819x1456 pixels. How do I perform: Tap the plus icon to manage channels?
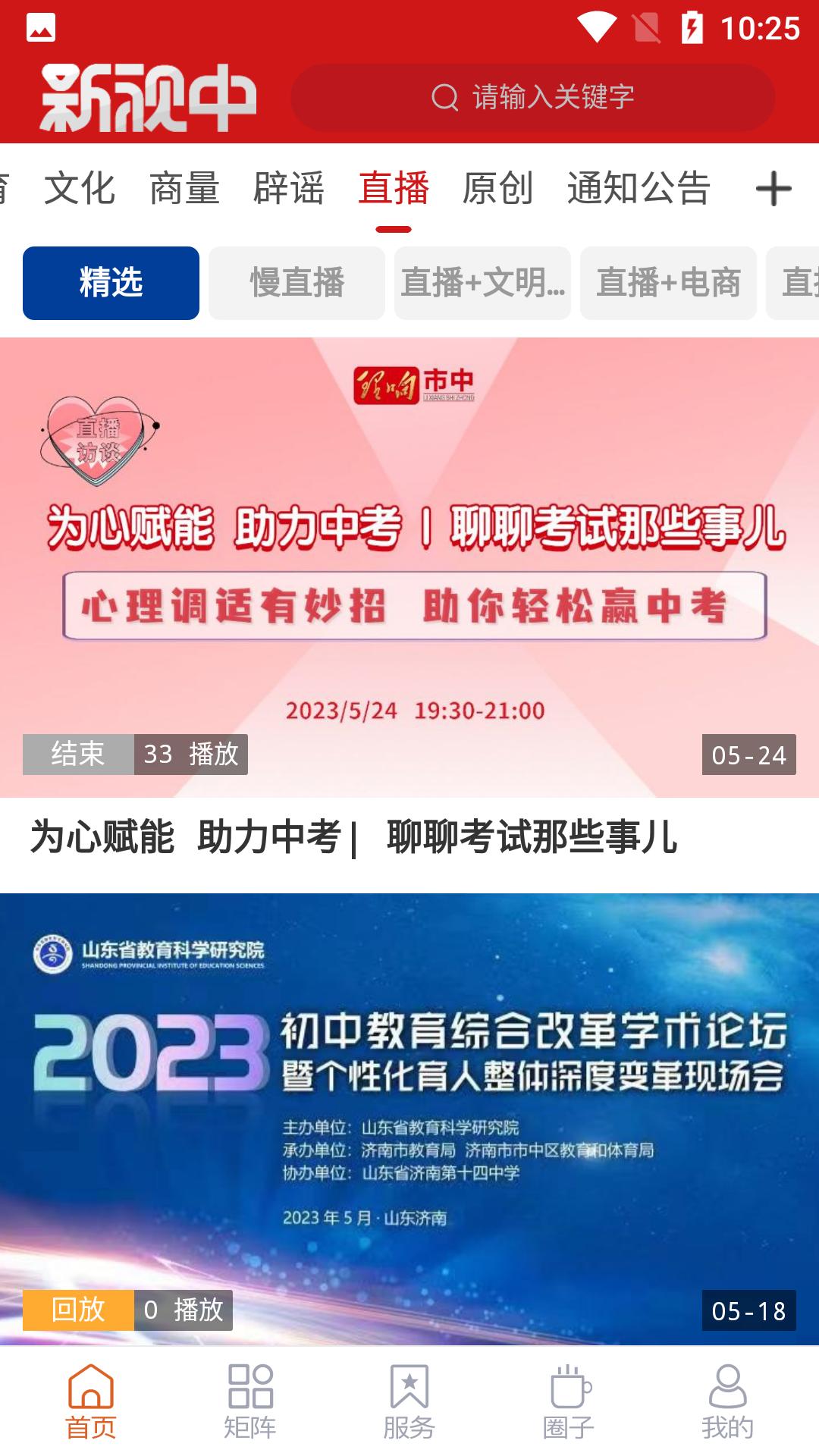(x=773, y=189)
